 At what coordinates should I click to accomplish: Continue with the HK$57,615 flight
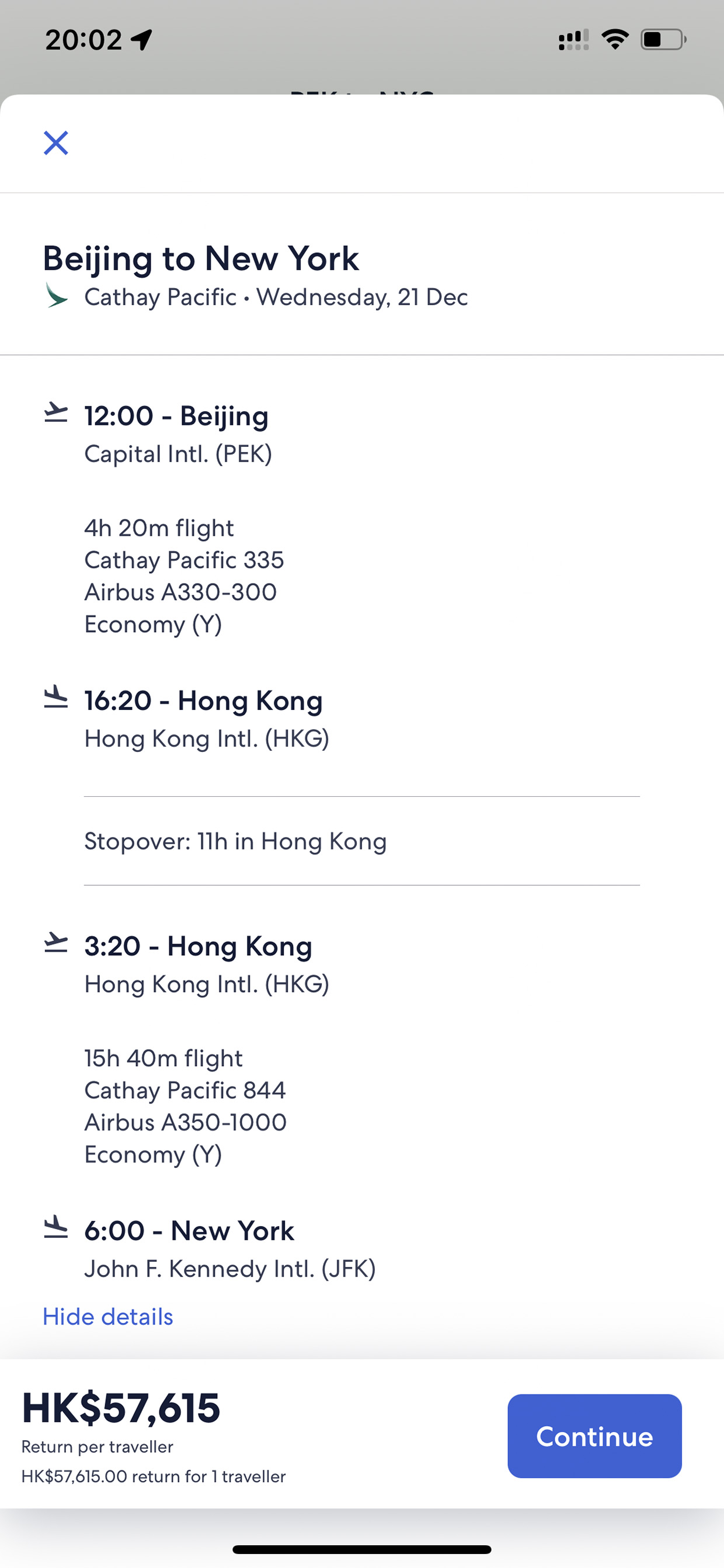(x=594, y=1435)
